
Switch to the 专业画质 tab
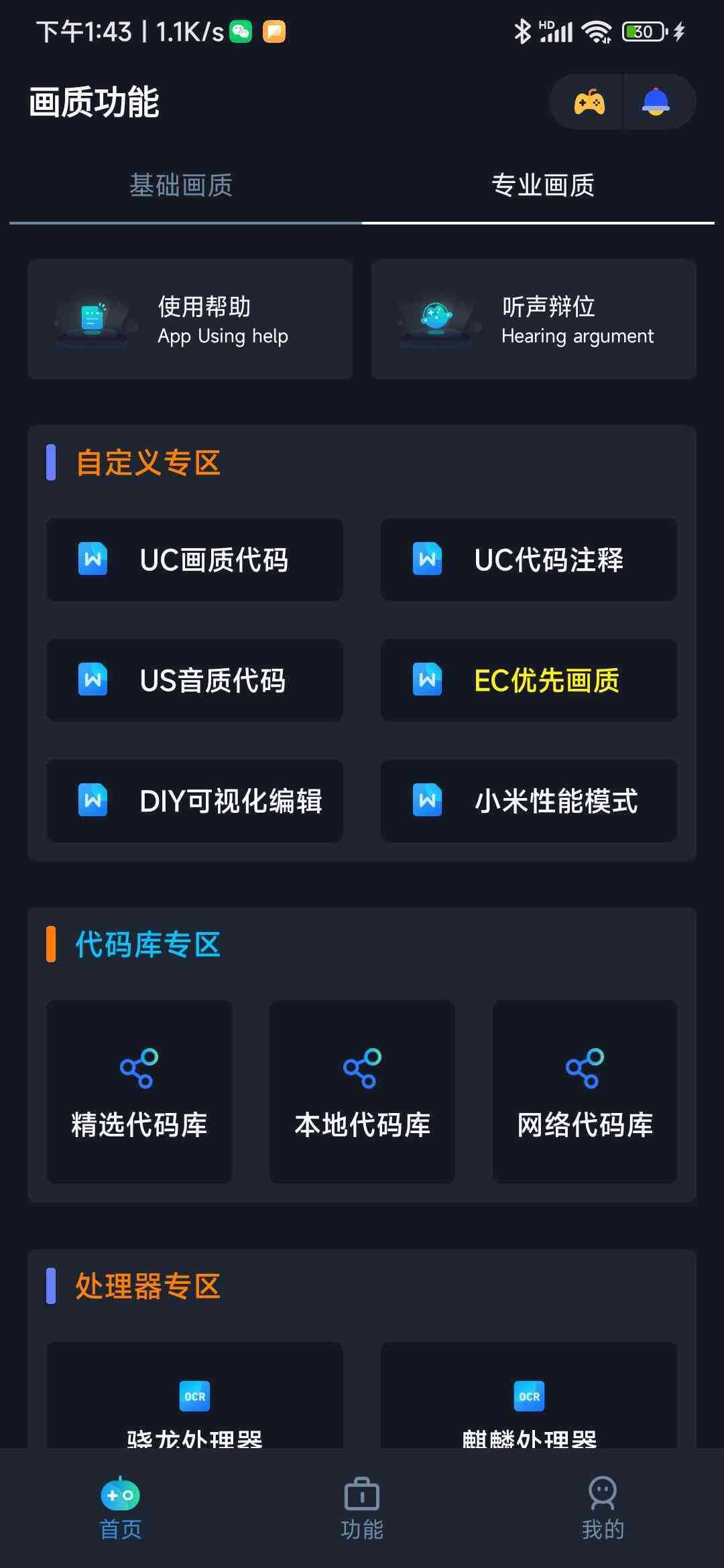coord(543,186)
